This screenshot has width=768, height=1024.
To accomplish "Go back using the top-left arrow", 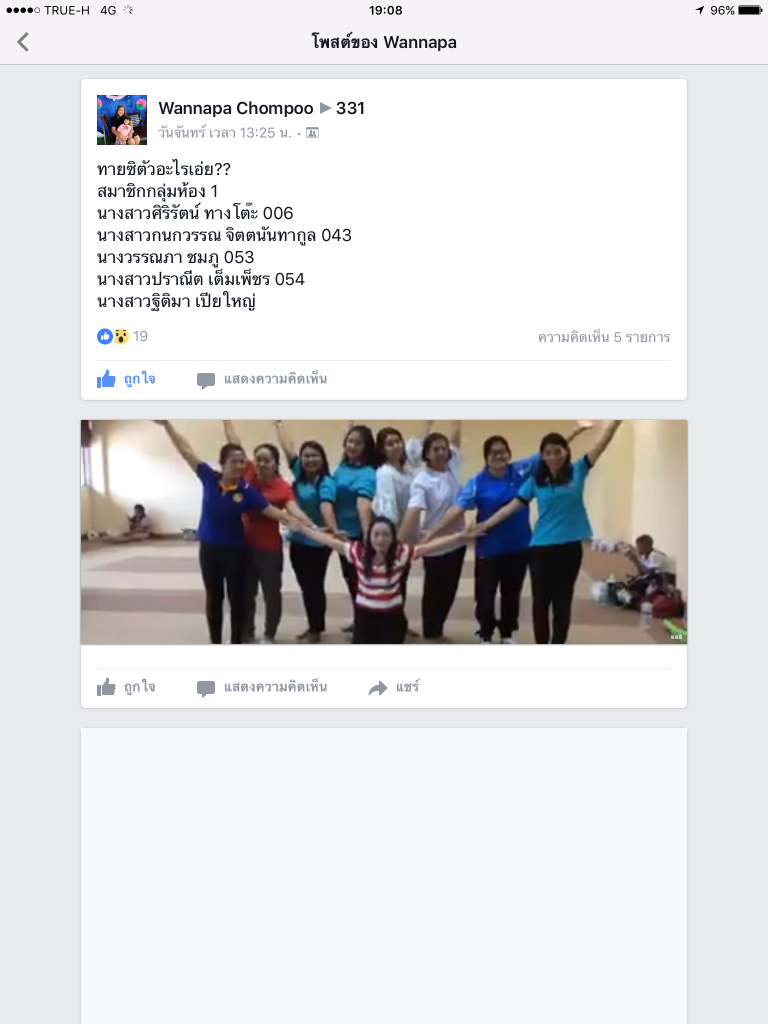I will tap(23, 42).
